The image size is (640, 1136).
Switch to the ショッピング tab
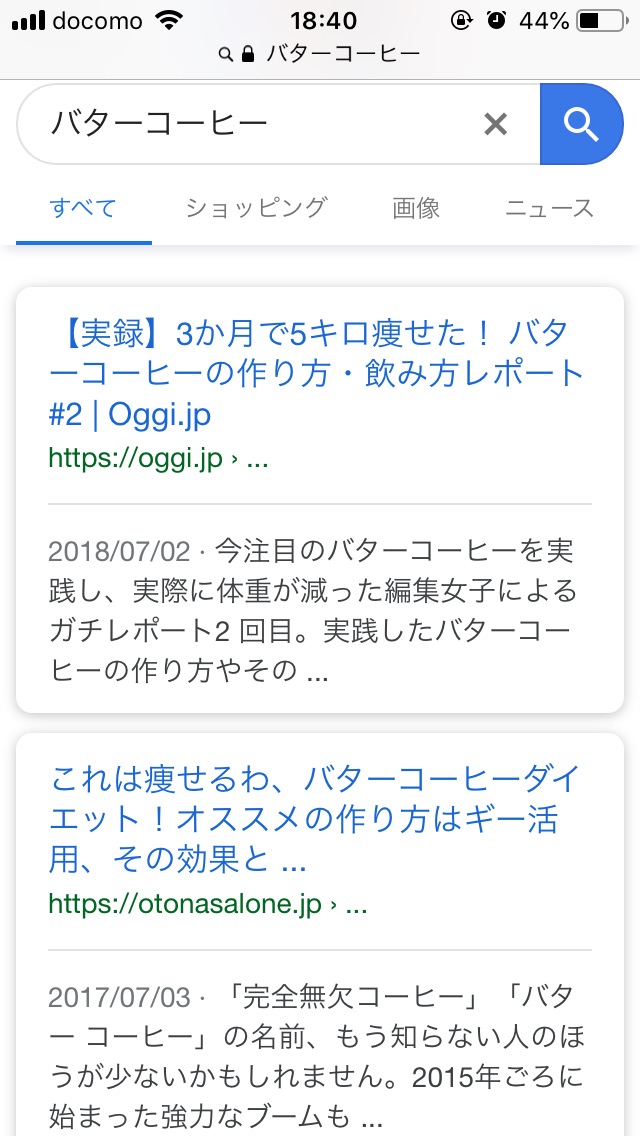coord(256,208)
